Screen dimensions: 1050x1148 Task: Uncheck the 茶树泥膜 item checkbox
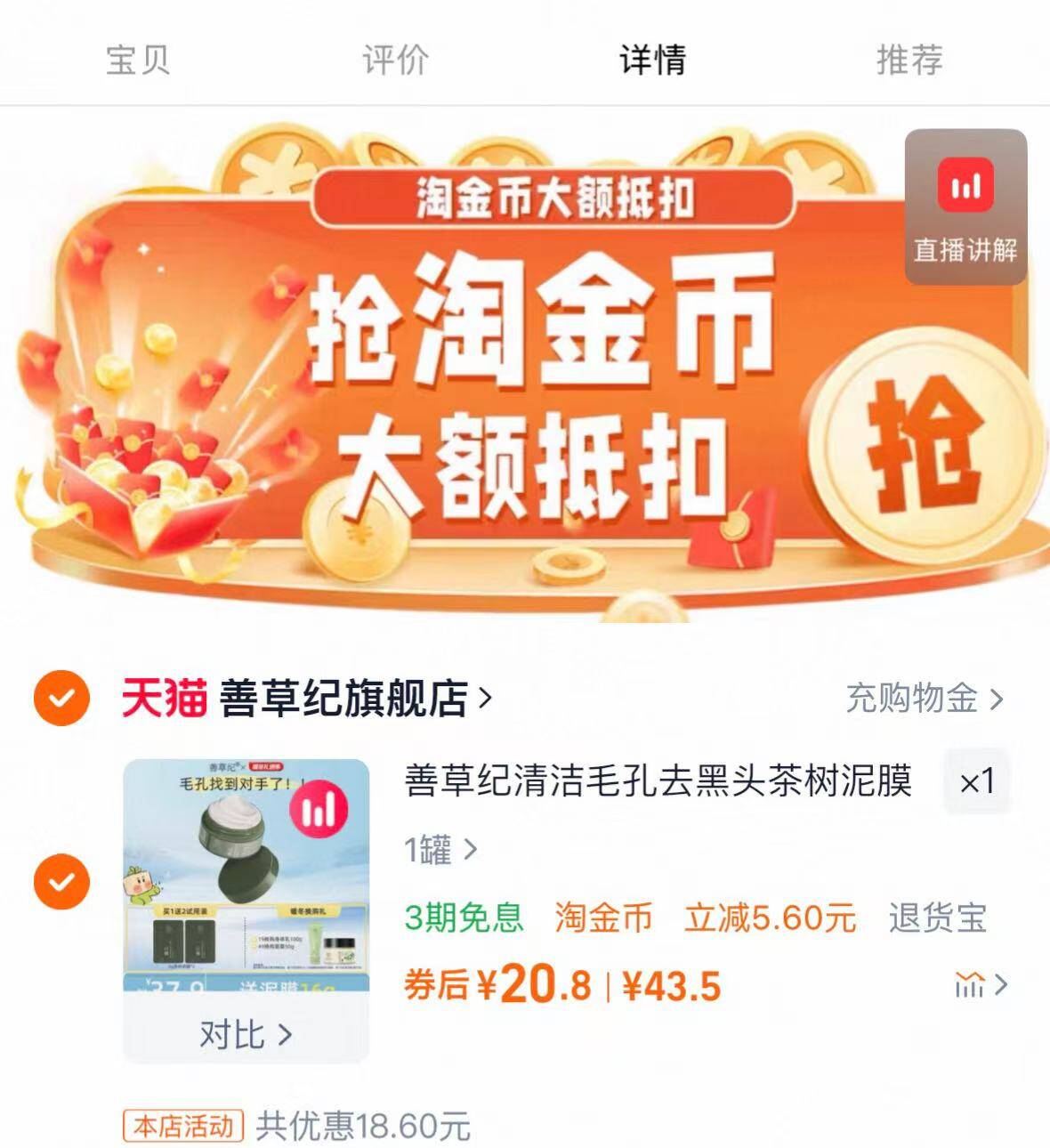[61, 881]
